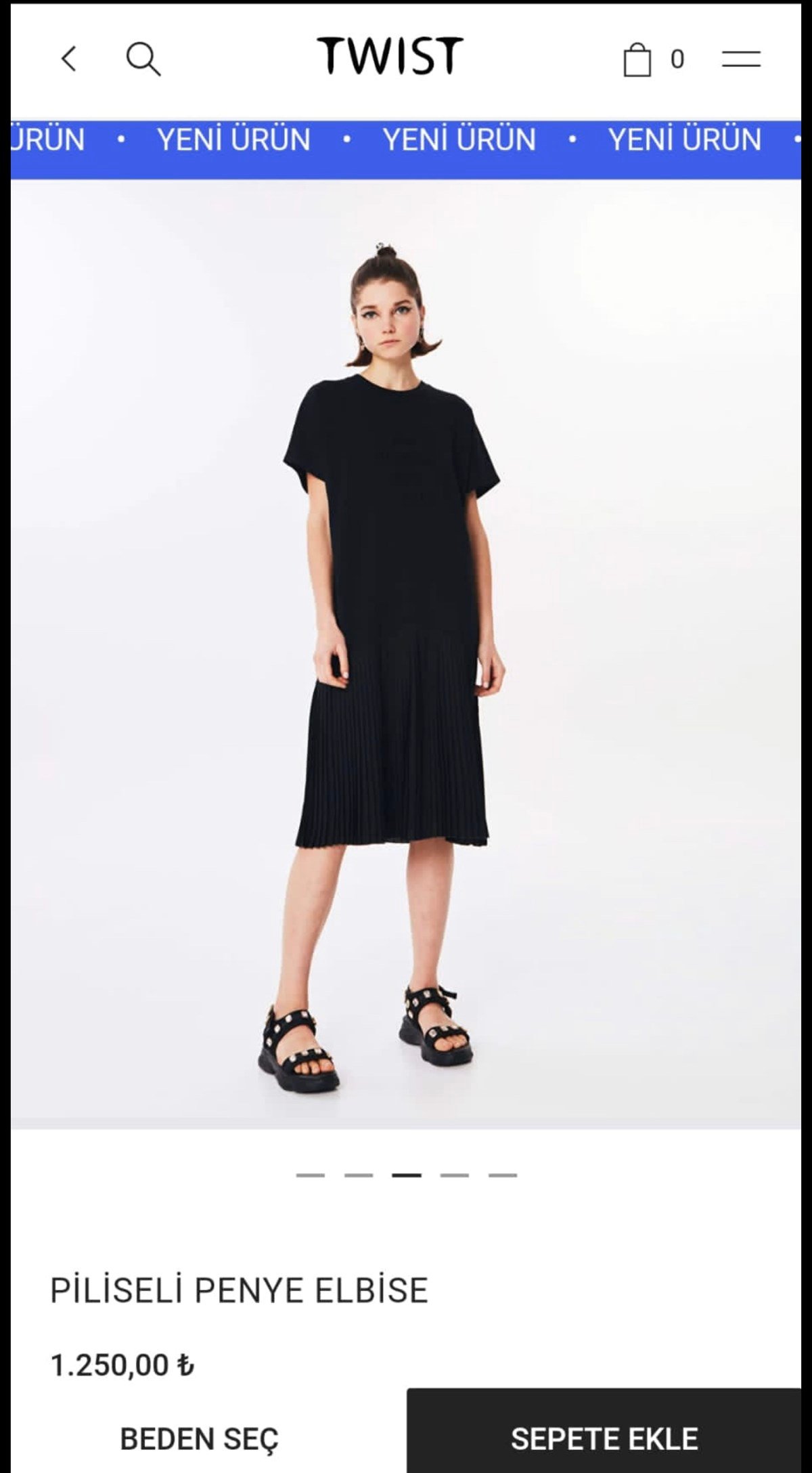812x1473 pixels.
Task: Open the search magnifier
Action: click(143, 59)
